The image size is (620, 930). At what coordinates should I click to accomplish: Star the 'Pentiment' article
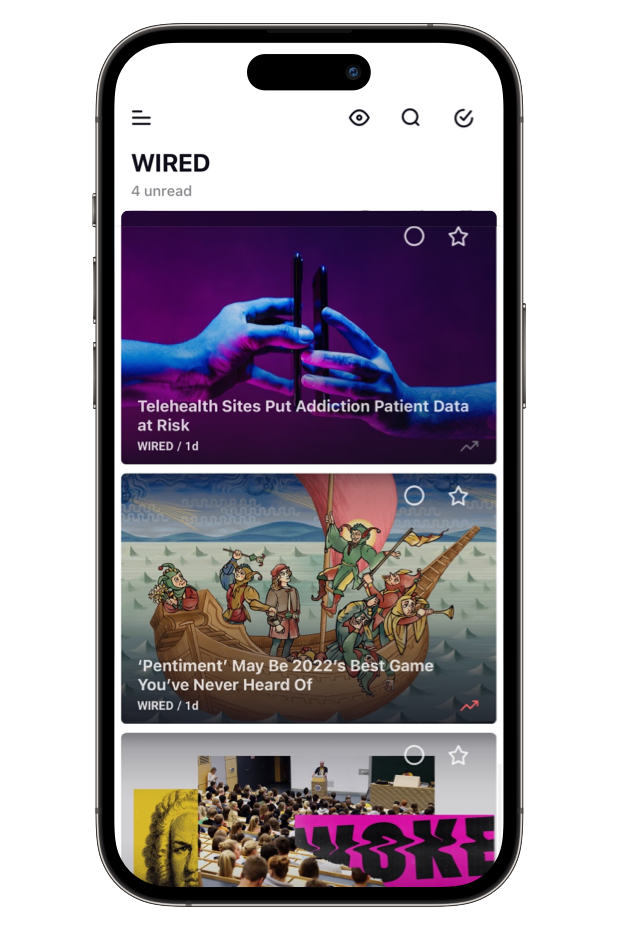click(458, 496)
